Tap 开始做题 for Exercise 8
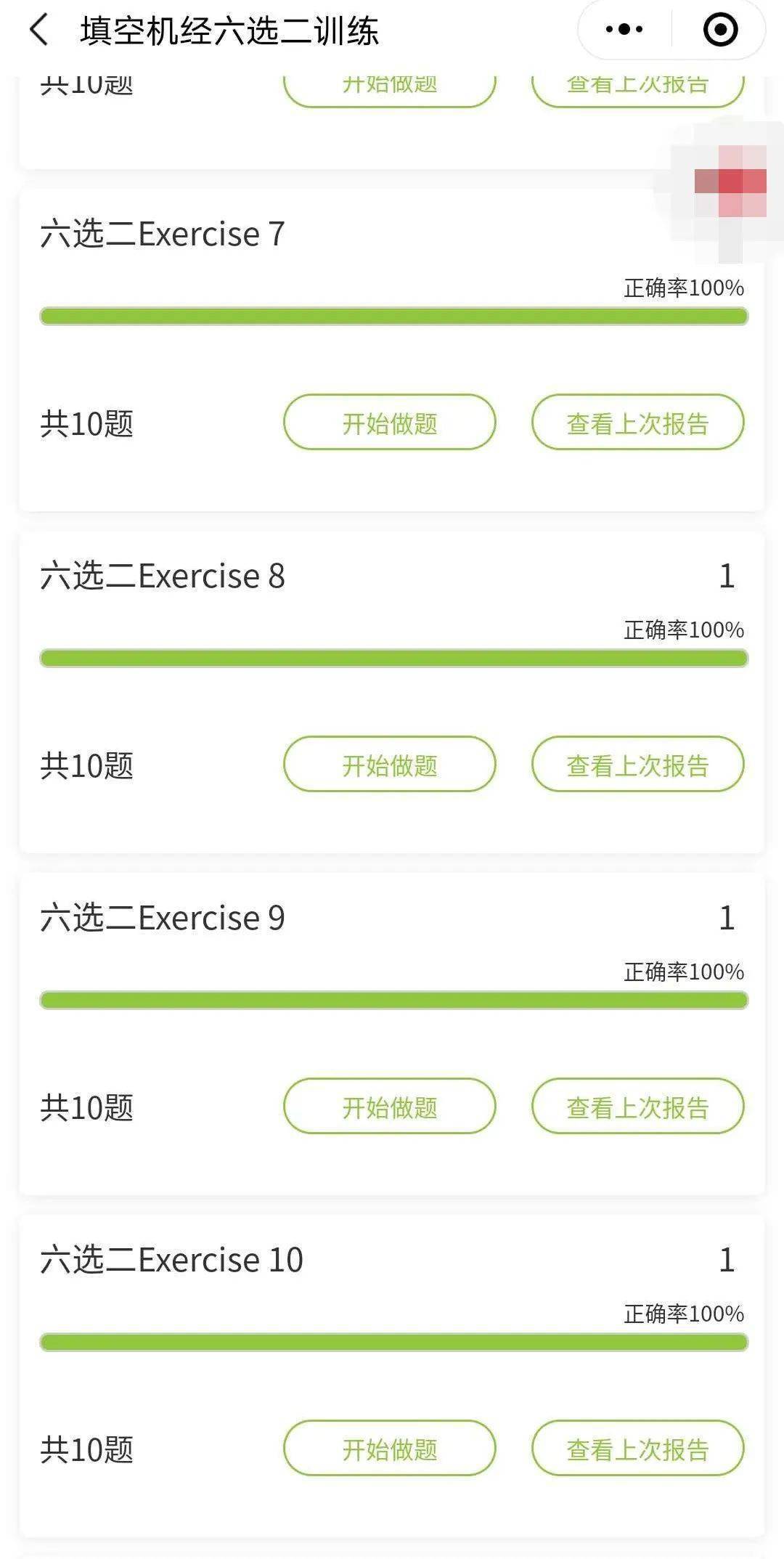The height and width of the screenshot is (1559, 784). pos(389,765)
